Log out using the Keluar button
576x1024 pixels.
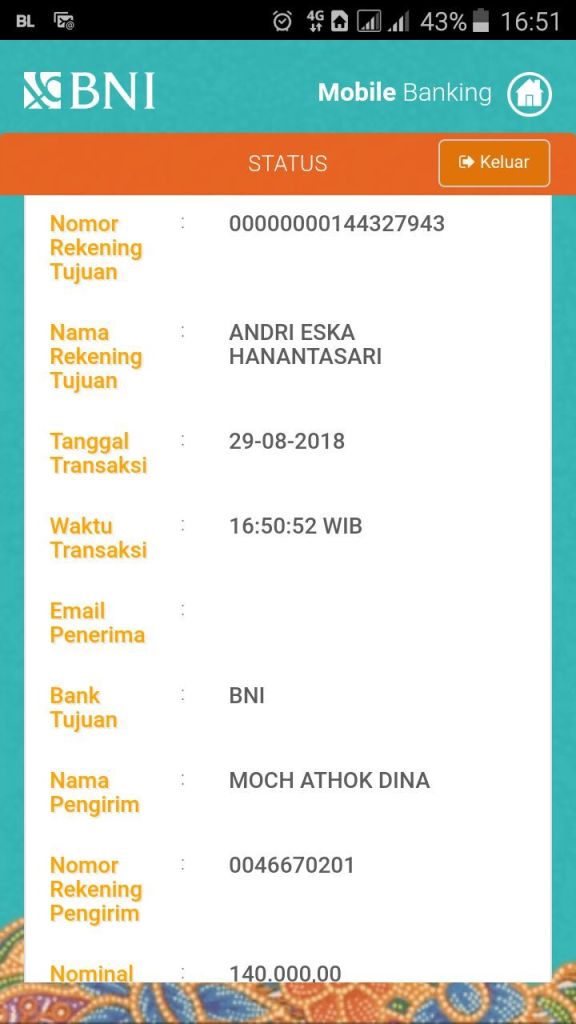pyautogui.click(x=494, y=163)
